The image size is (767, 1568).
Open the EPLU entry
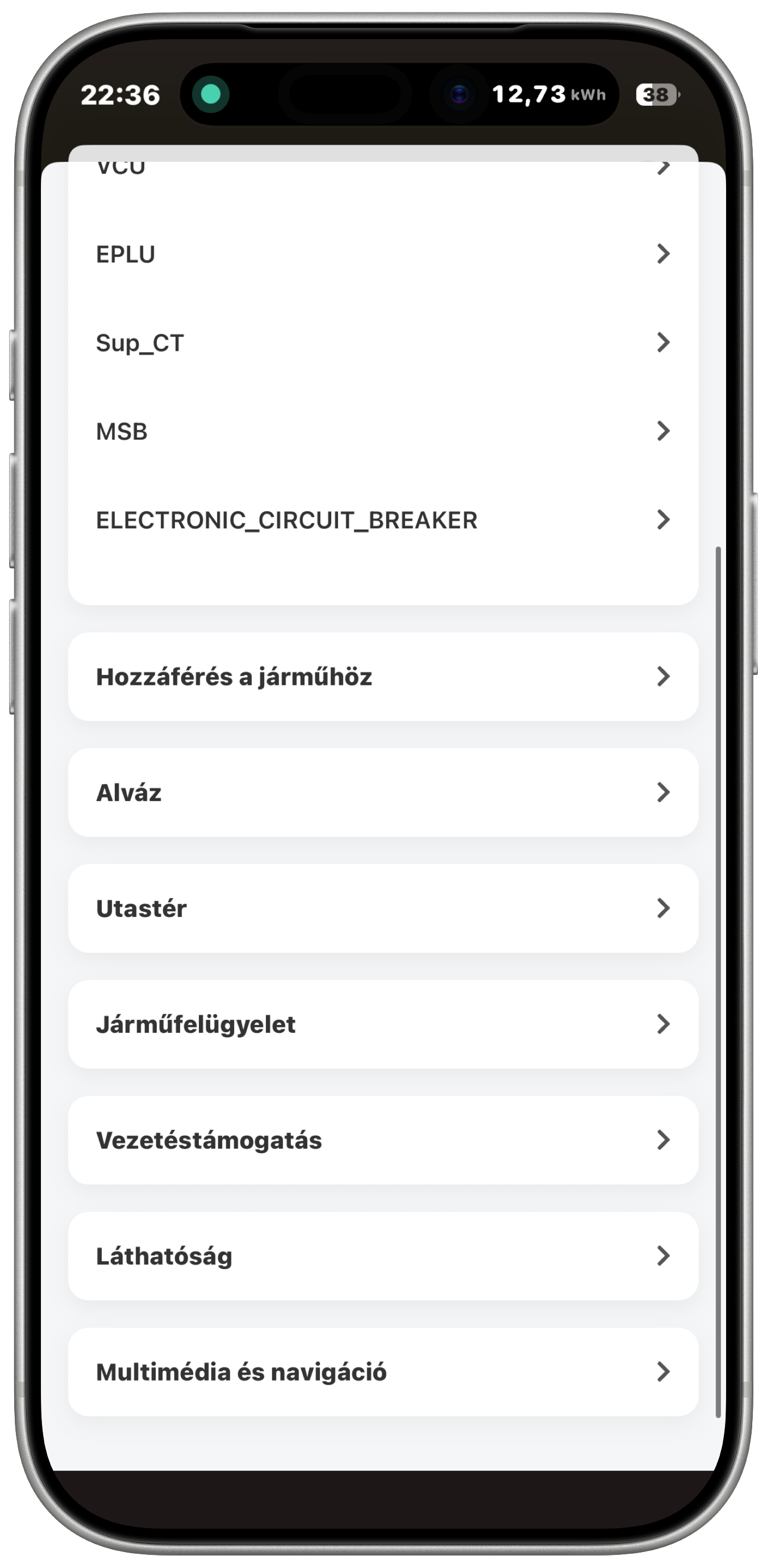click(x=383, y=254)
